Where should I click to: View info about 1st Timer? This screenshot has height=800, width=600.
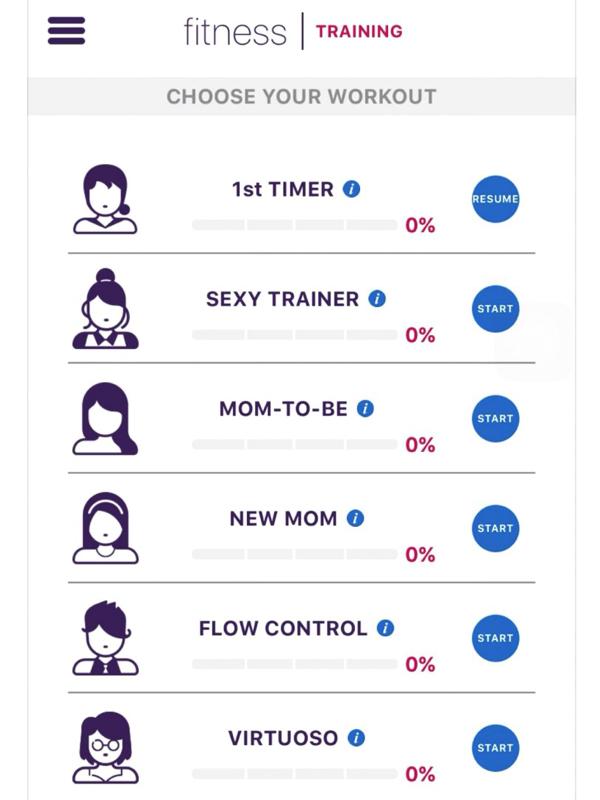pyautogui.click(x=352, y=189)
